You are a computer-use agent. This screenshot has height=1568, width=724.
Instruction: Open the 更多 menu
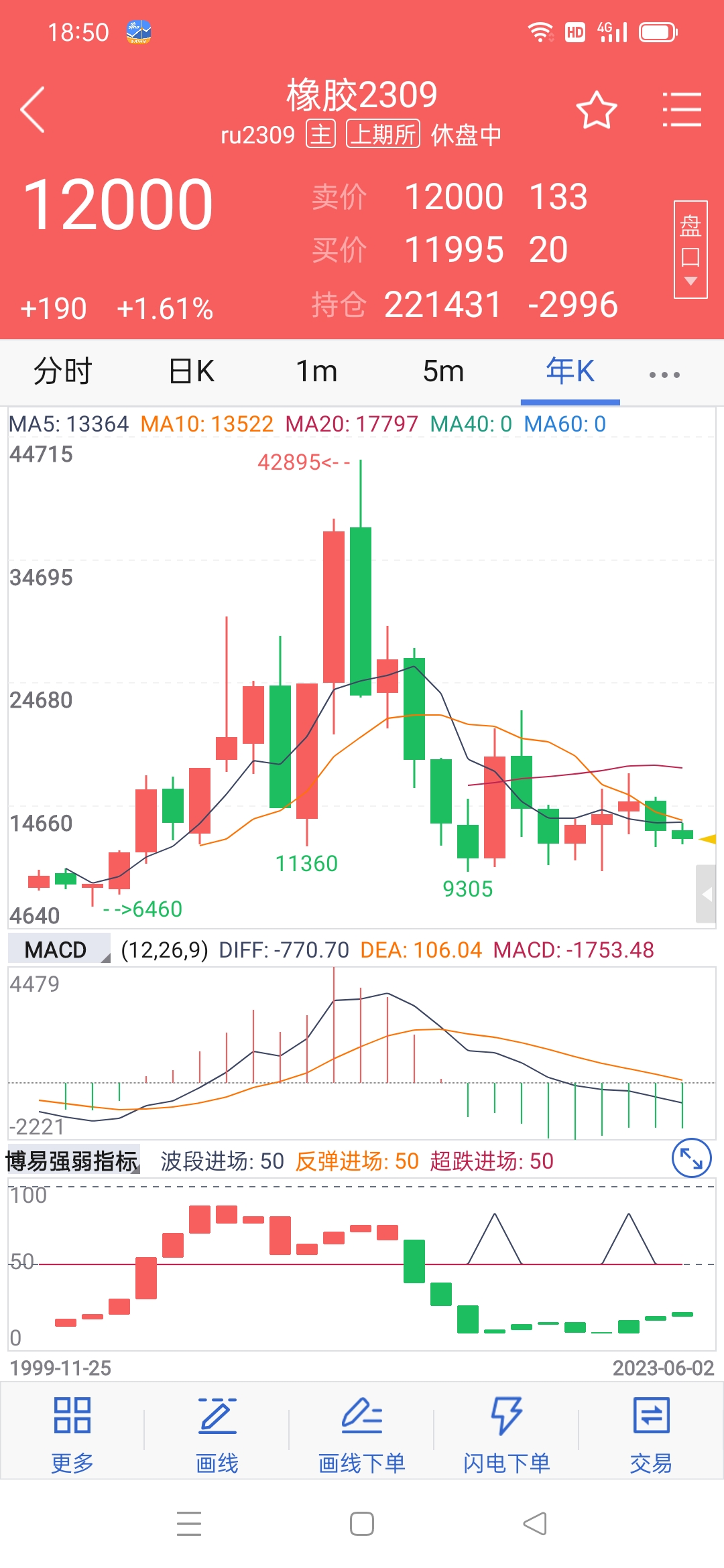(x=72, y=1434)
